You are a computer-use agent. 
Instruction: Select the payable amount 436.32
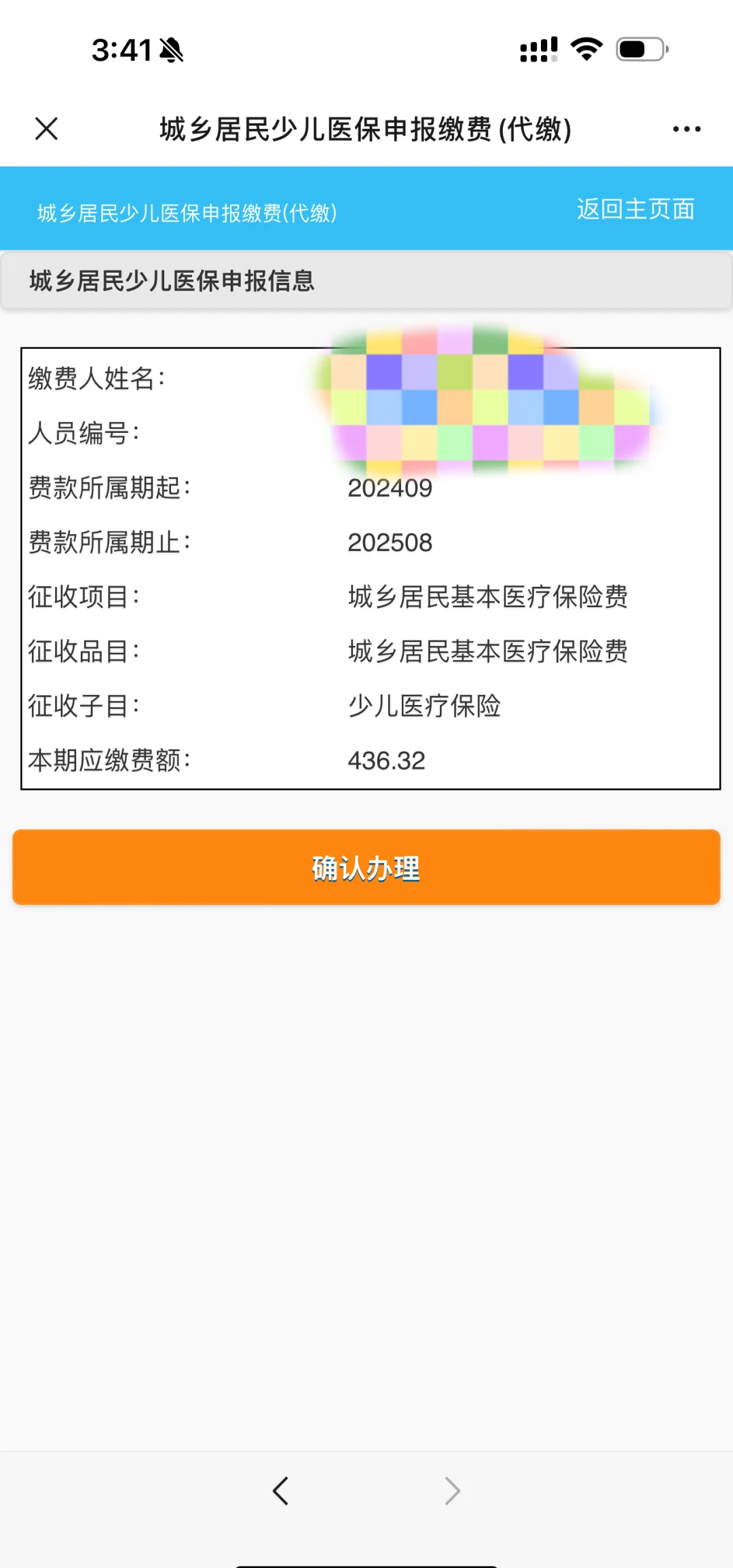click(386, 761)
